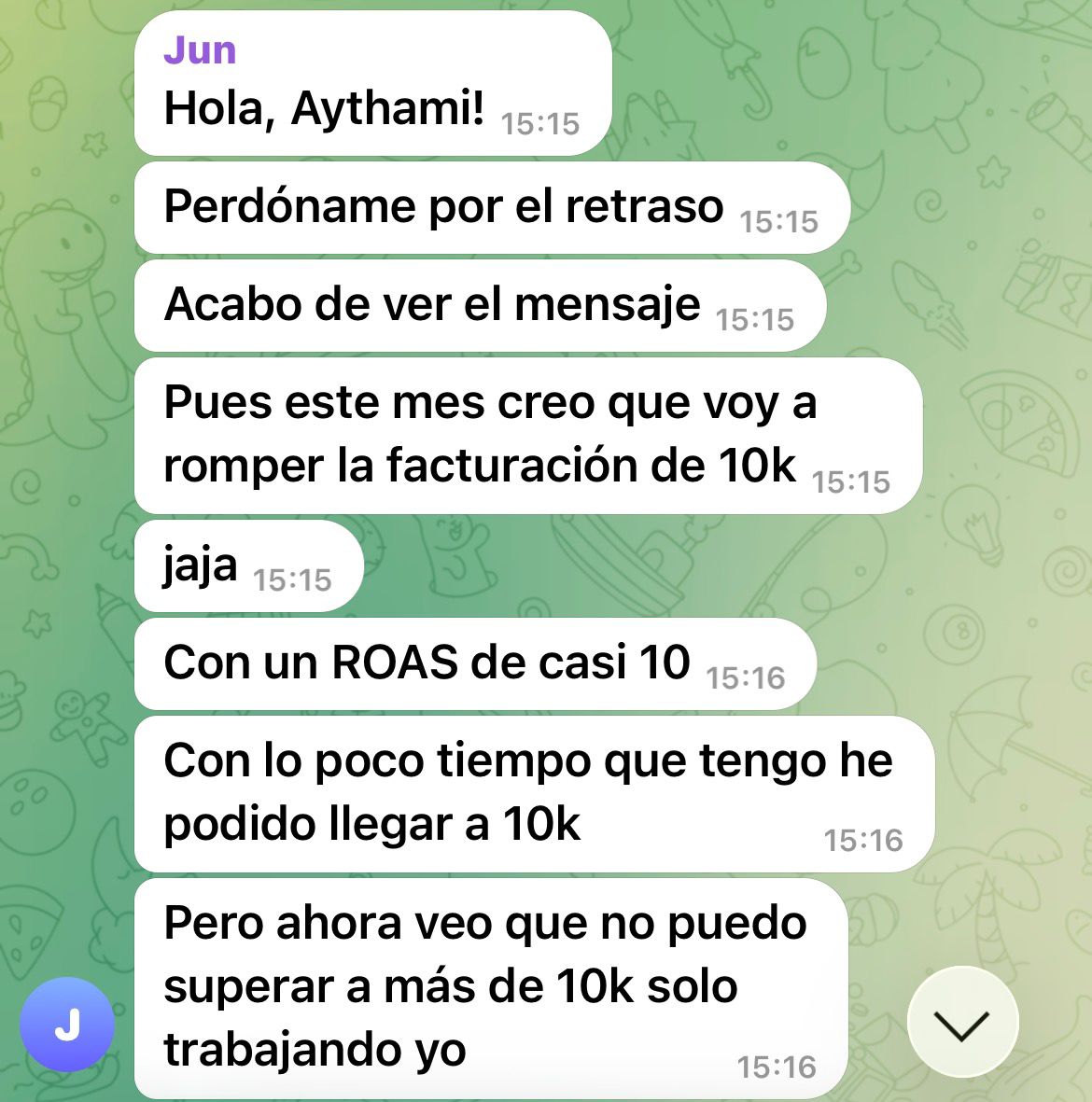Open Jun's profile by clicking their name

201,51
